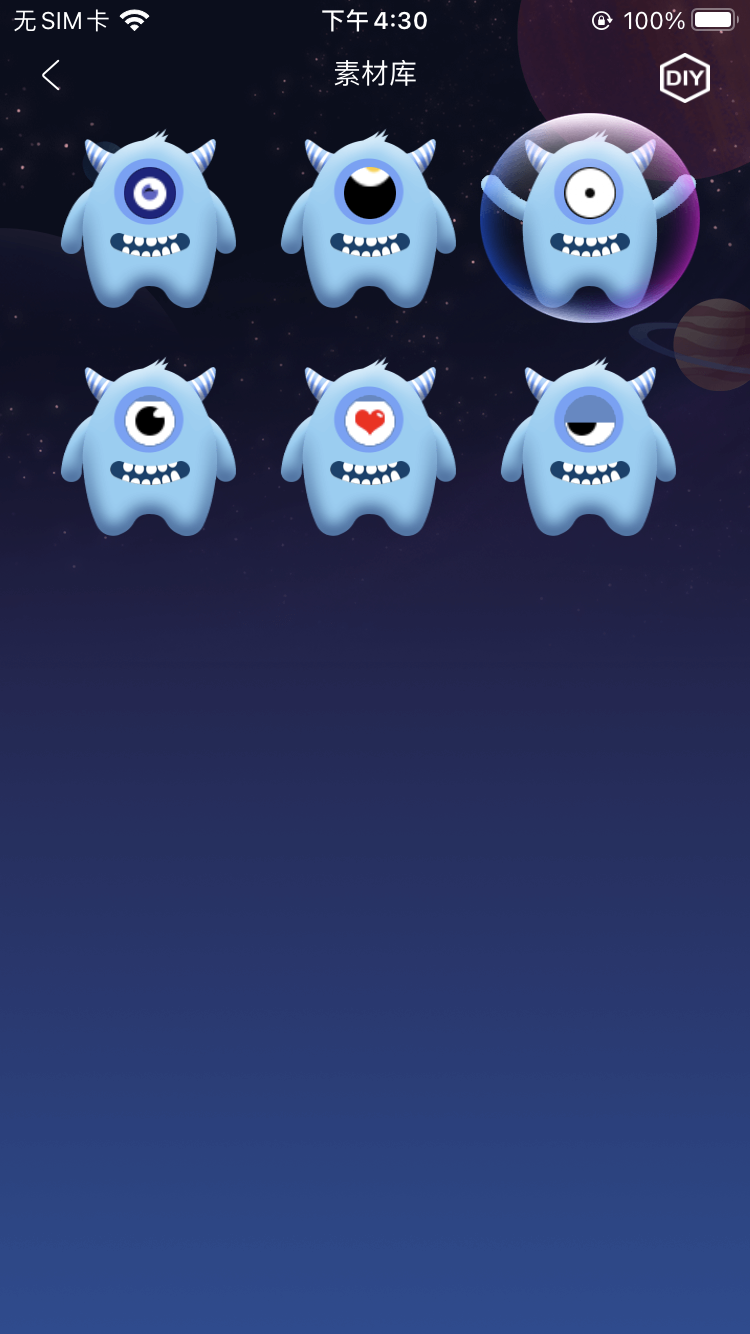
Task: Choose the monster with big black eye
Action: point(369,220)
